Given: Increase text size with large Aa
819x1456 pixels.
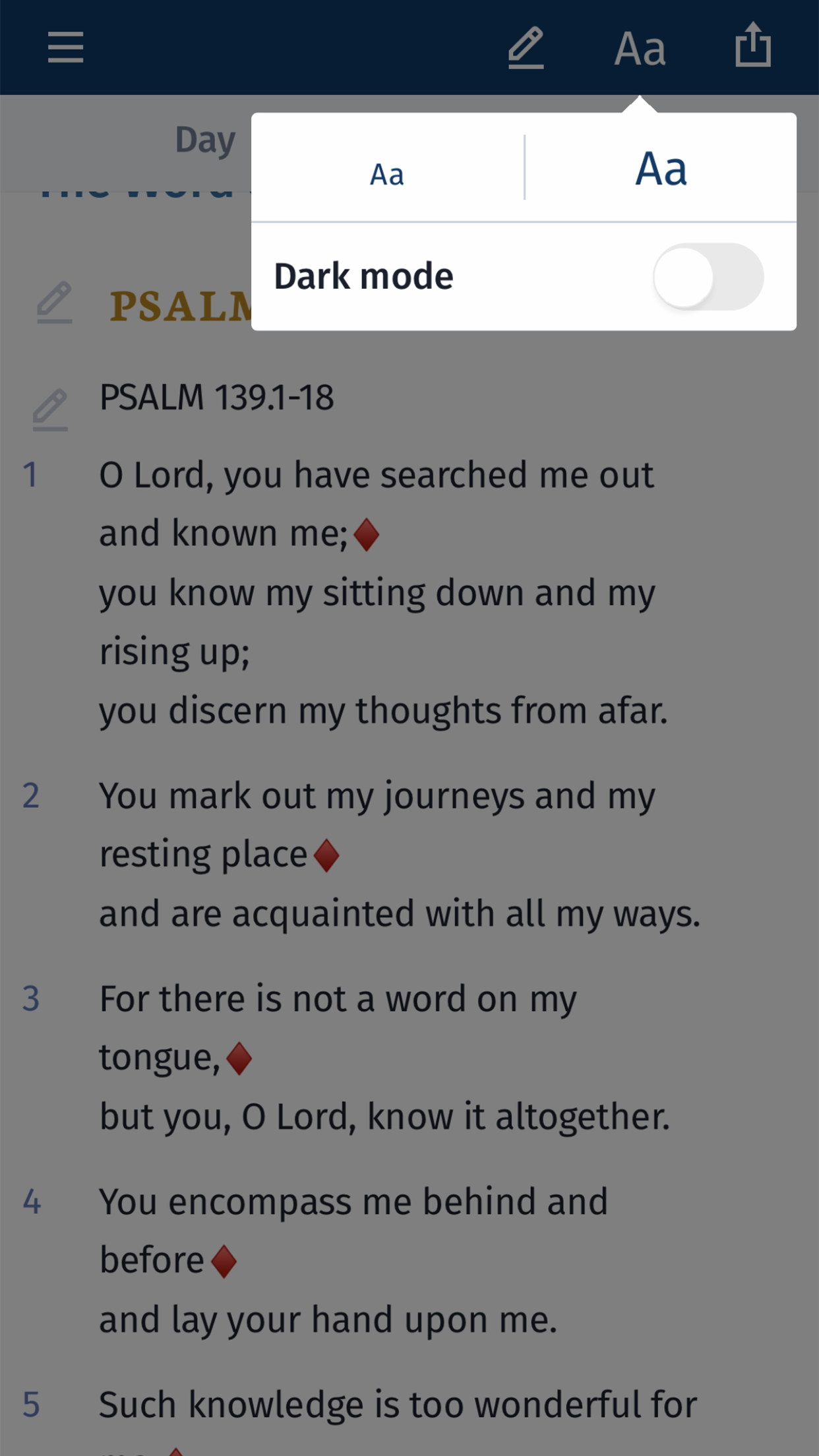Looking at the screenshot, I should click(x=661, y=169).
